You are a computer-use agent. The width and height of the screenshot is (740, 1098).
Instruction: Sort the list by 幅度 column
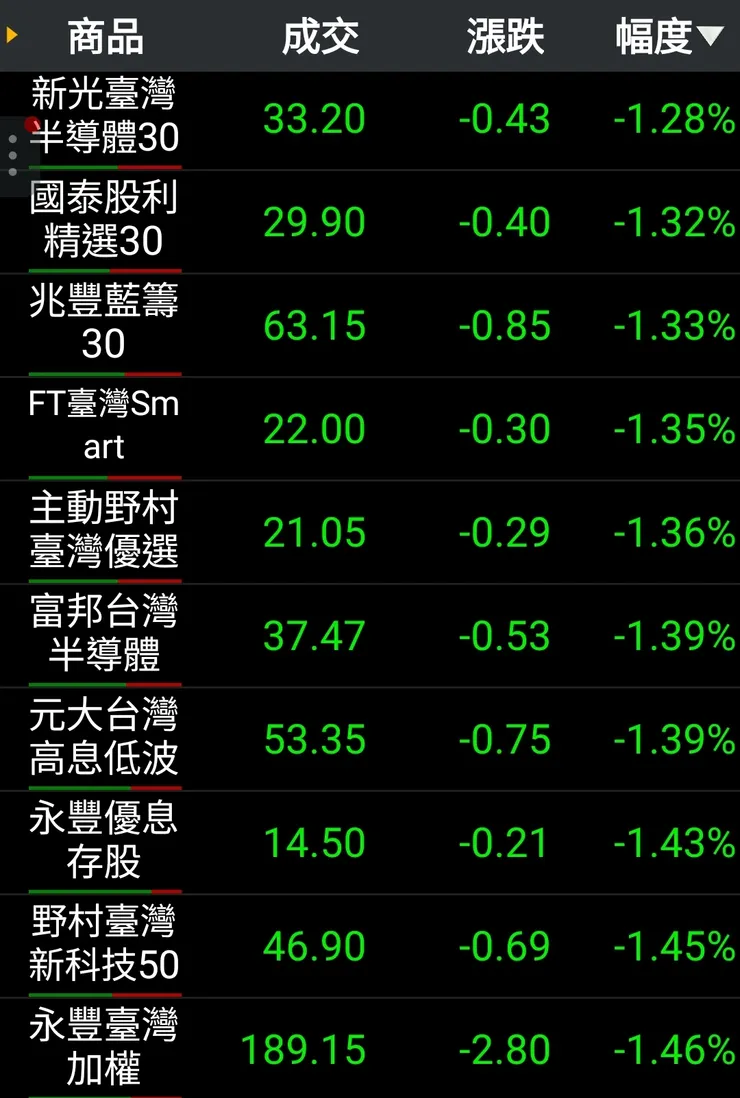click(x=668, y=37)
